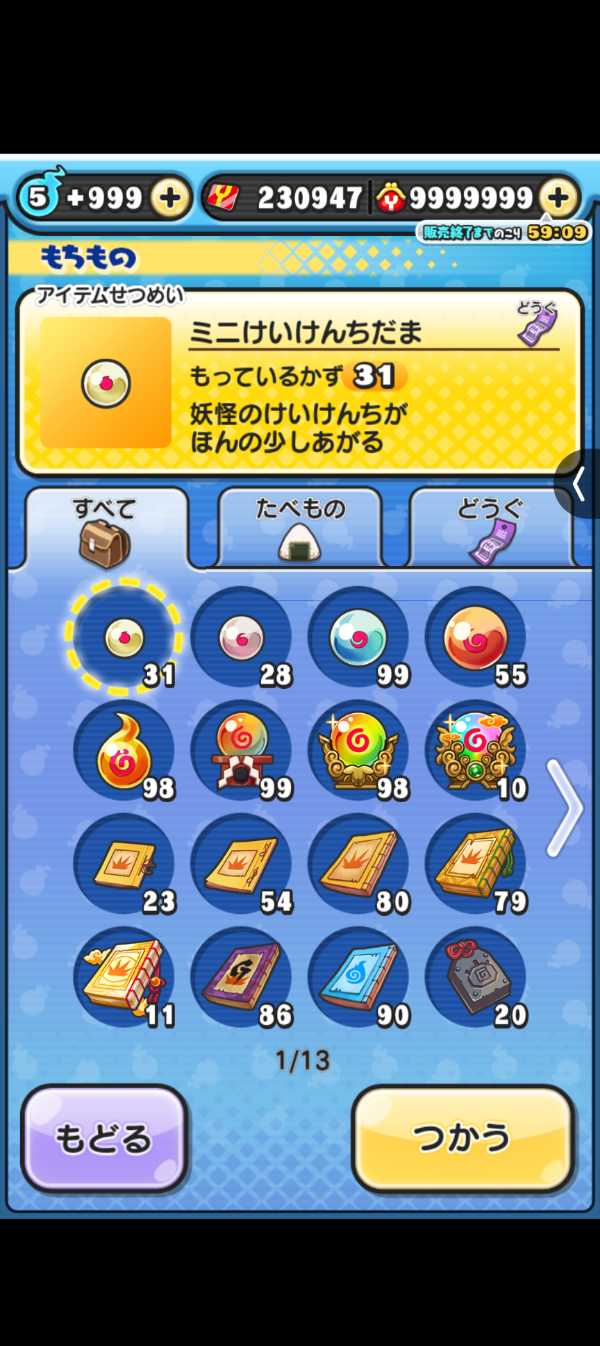Select the blue orb with count 99

pyautogui.click(x=358, y=637)
